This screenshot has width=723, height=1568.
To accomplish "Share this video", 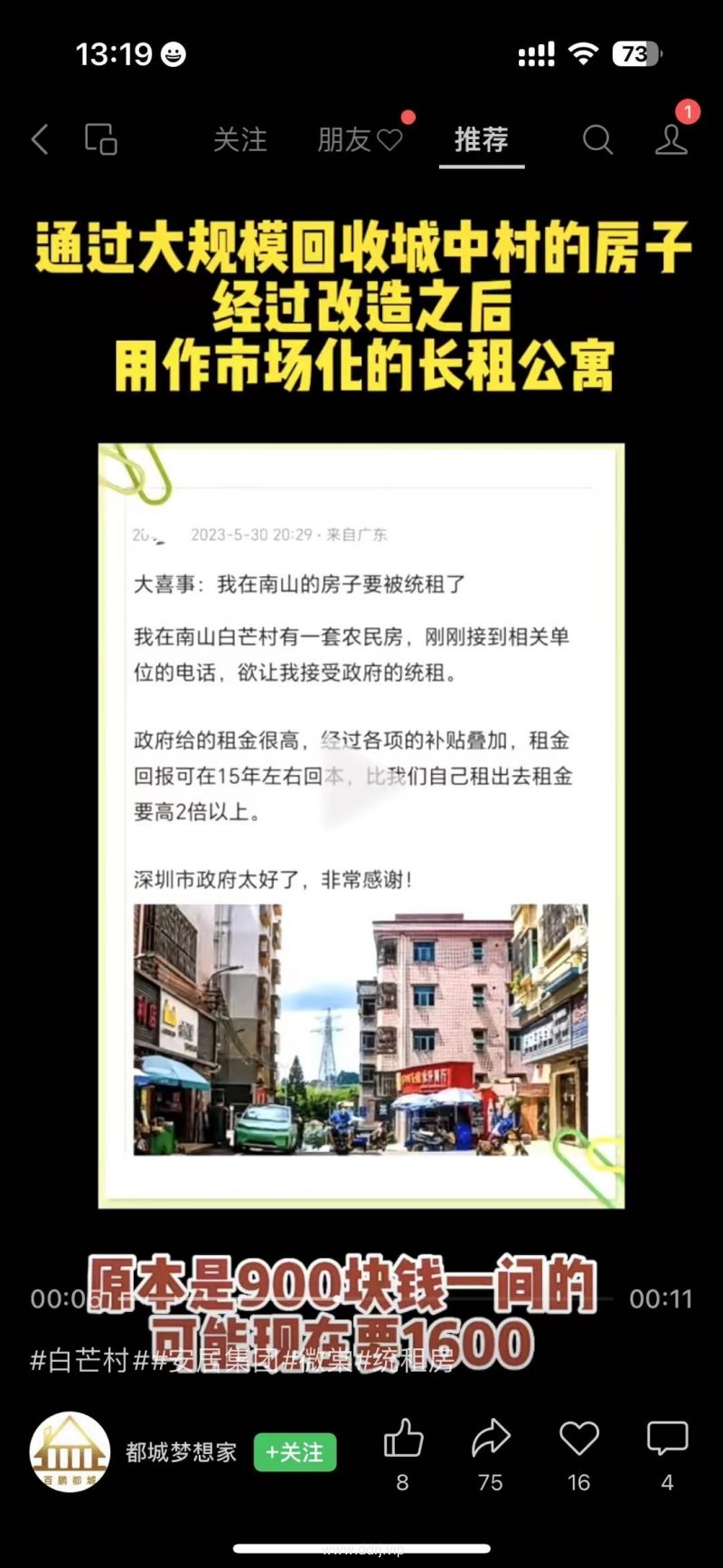I will [x=491, y=1439].
